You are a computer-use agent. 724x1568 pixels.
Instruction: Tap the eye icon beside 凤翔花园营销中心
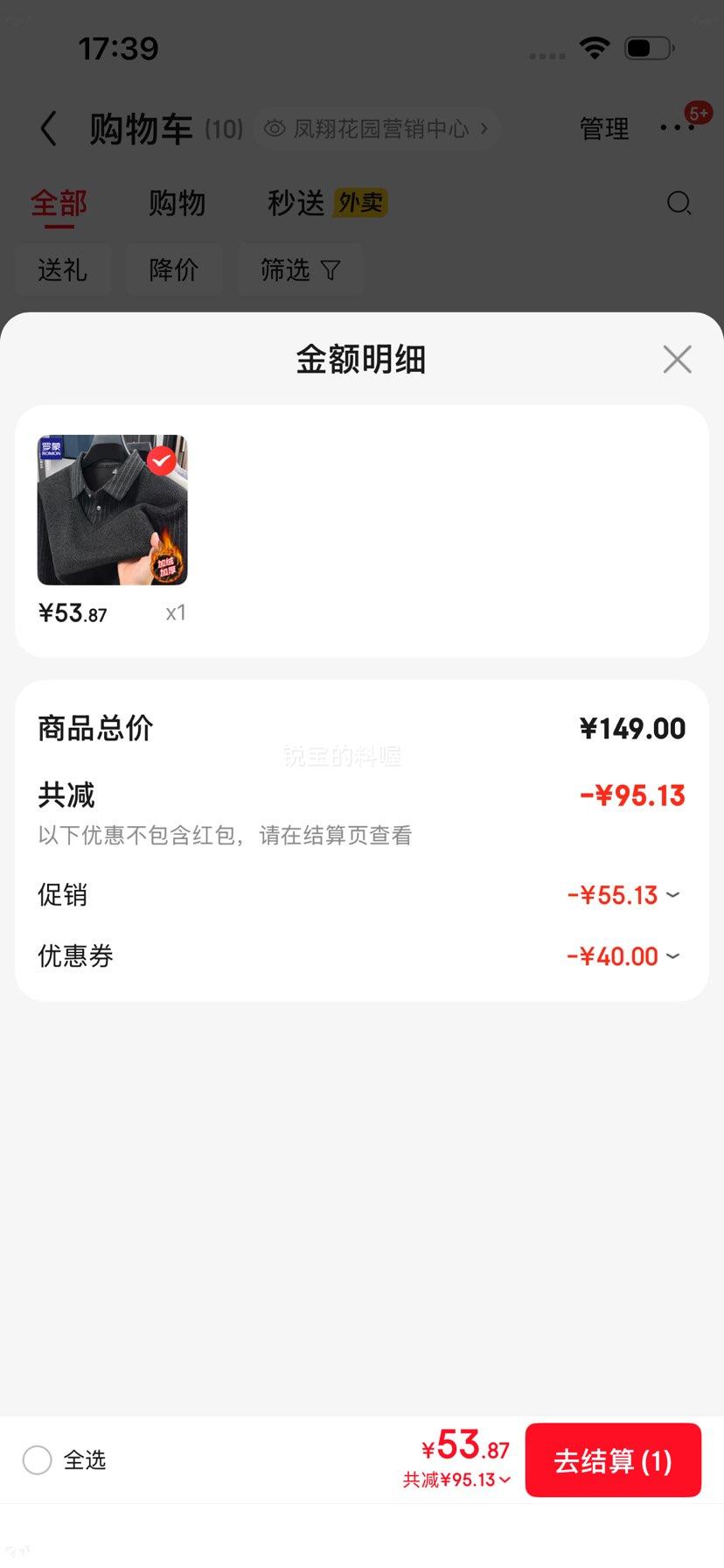[274, 128]
